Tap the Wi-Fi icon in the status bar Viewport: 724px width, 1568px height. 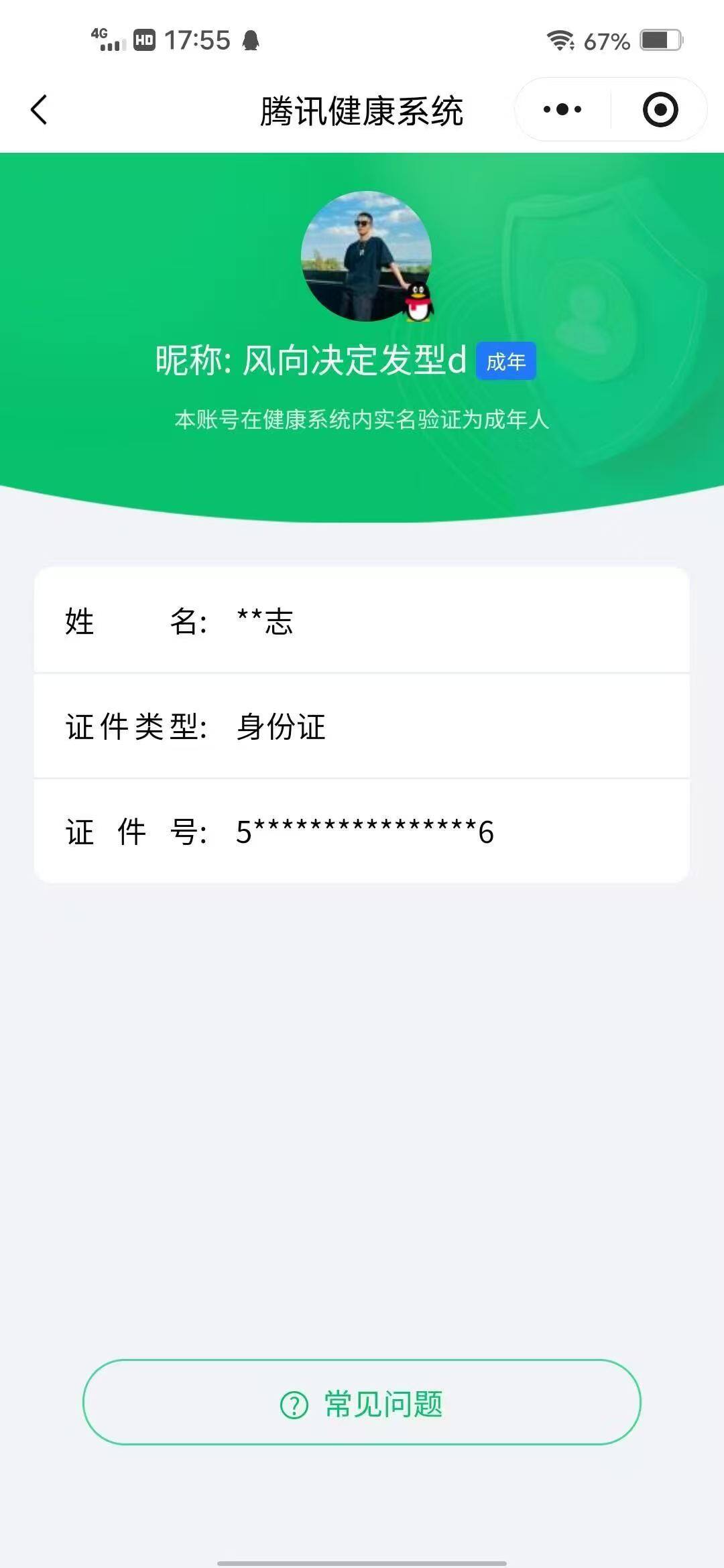click(560, 42)
